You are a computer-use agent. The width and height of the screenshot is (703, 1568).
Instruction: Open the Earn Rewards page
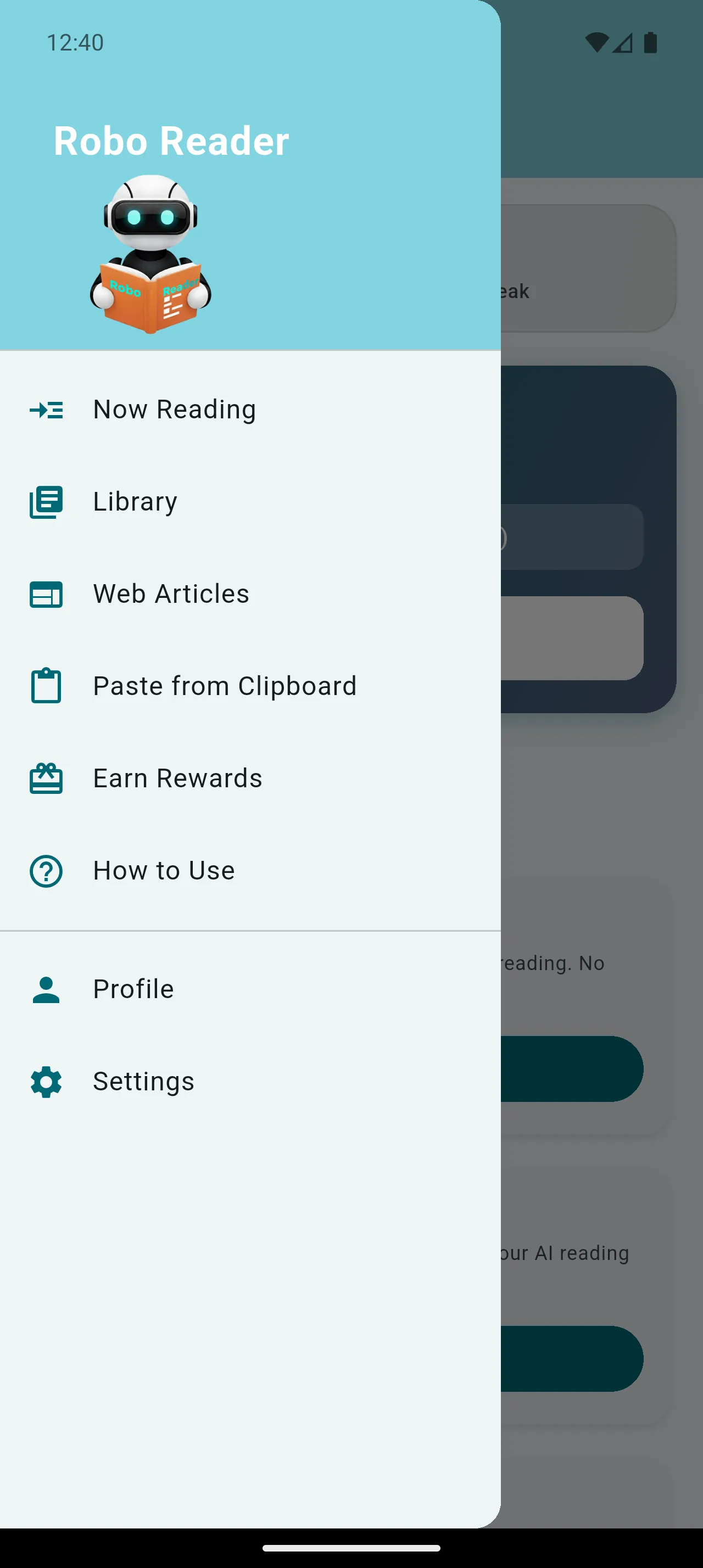pyautogui.click(x=177, y=779)
